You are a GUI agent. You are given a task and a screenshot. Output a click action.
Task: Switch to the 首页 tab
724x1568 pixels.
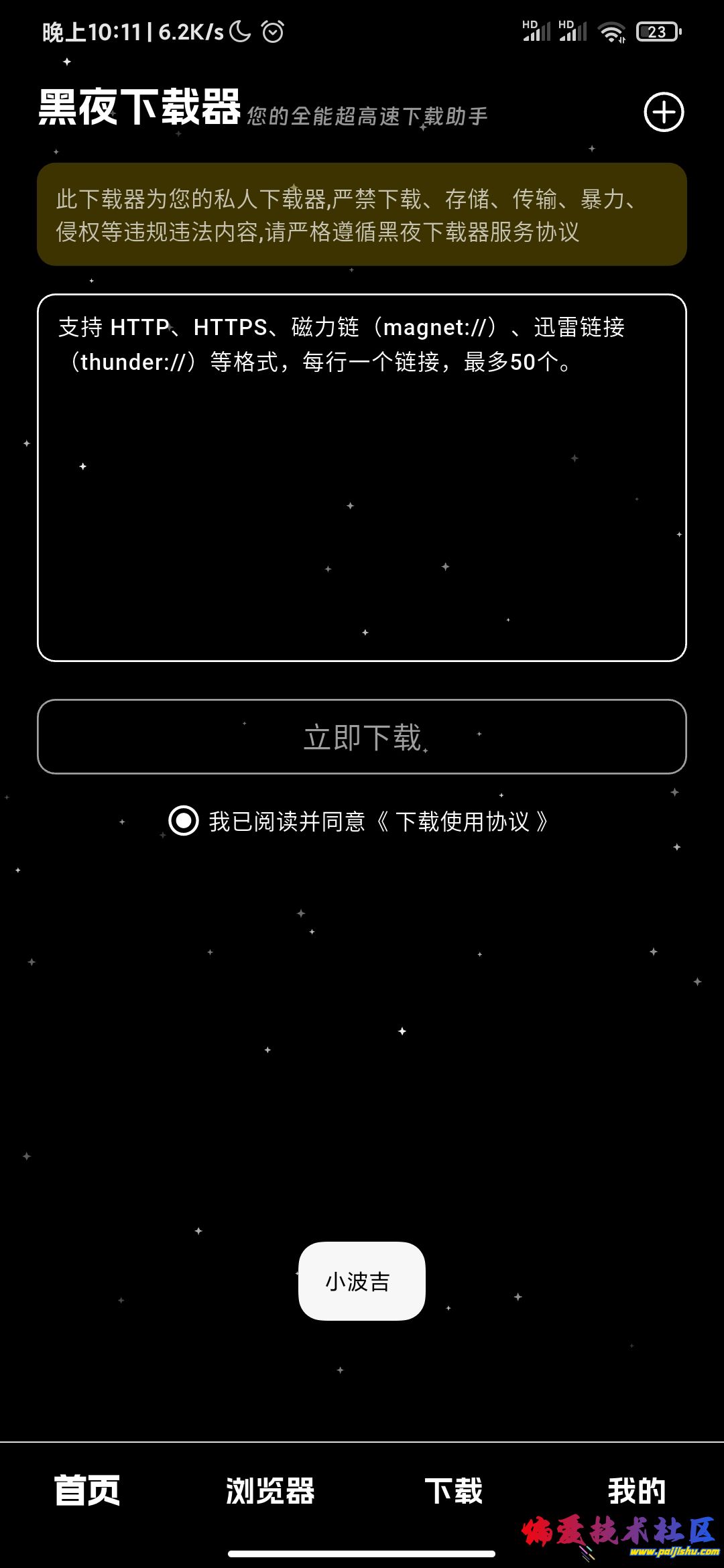(x=87, y=1491)
